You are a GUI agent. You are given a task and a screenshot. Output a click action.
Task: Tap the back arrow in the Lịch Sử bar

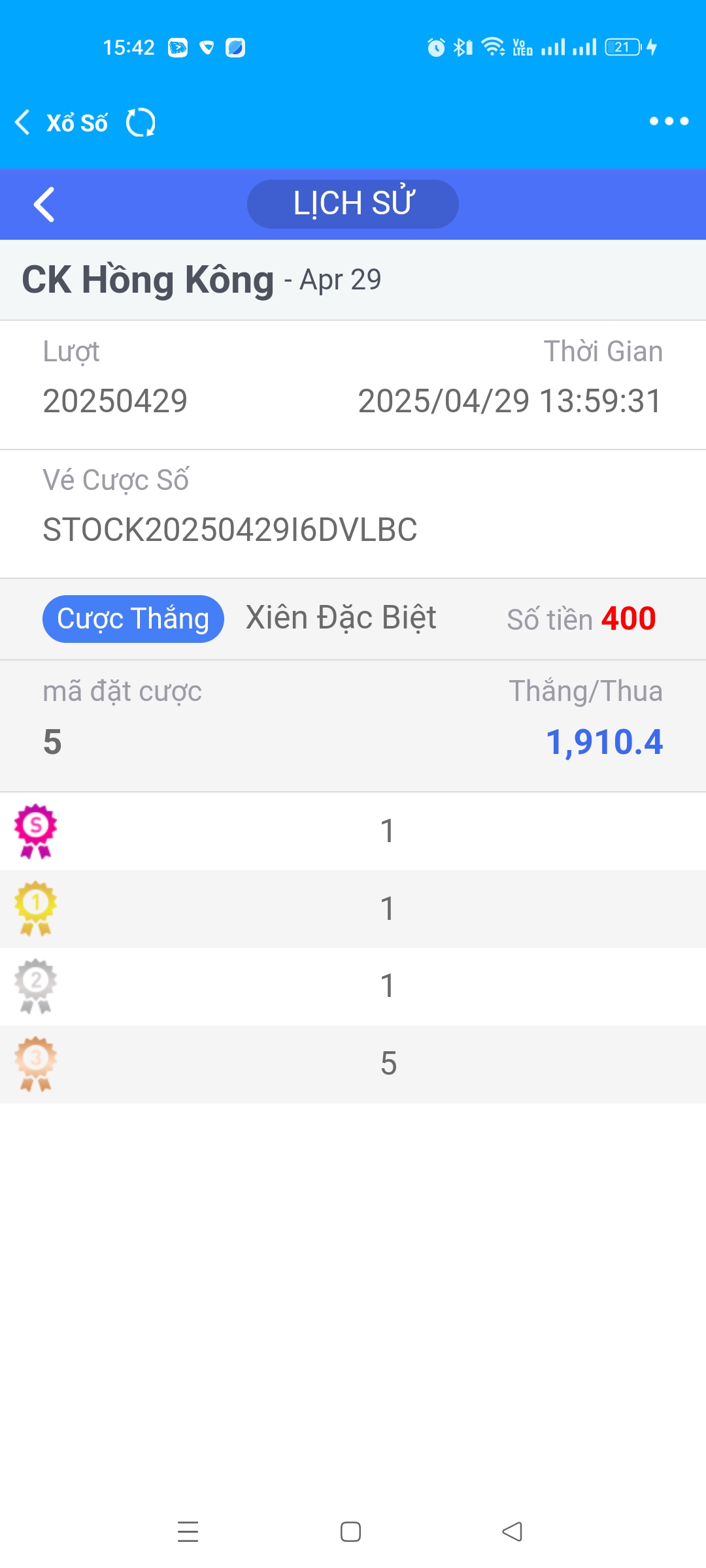[44, 204]
